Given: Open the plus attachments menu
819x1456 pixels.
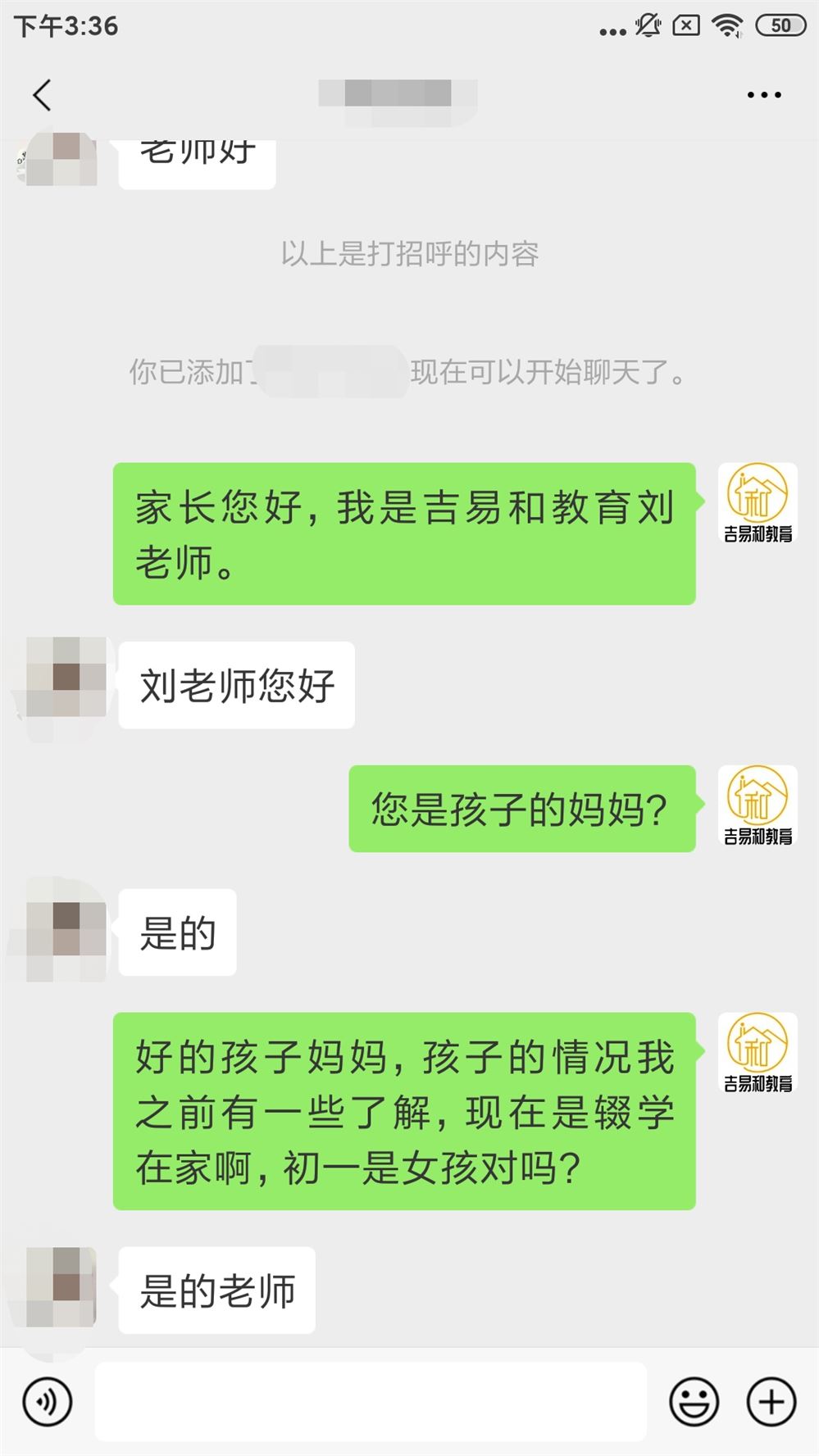Looking at the screenshot, I should click(x=771, y=1402).
